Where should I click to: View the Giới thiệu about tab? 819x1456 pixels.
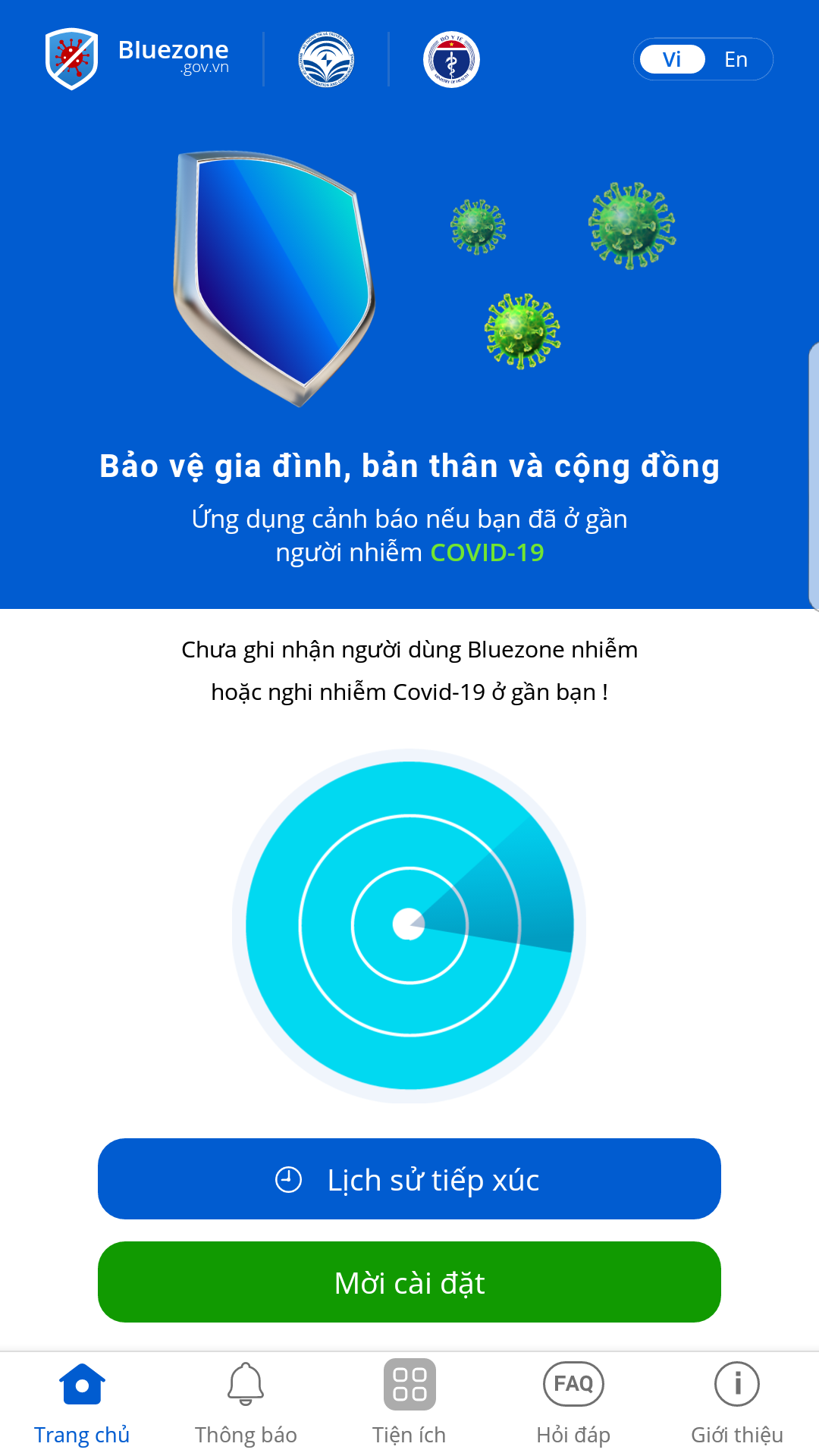pos(737,1404)
